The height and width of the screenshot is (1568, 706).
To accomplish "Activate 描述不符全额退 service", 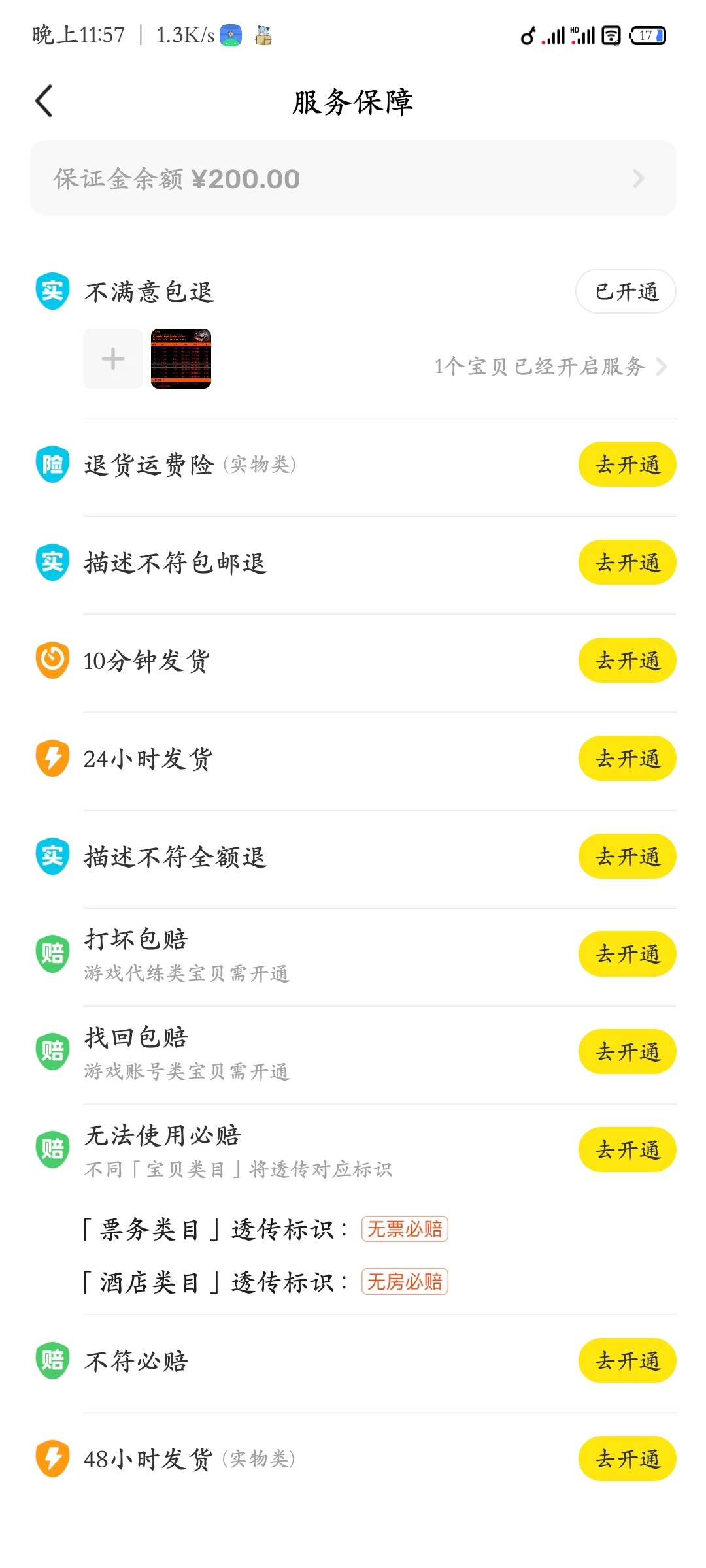I will click(x=627, y=857).
